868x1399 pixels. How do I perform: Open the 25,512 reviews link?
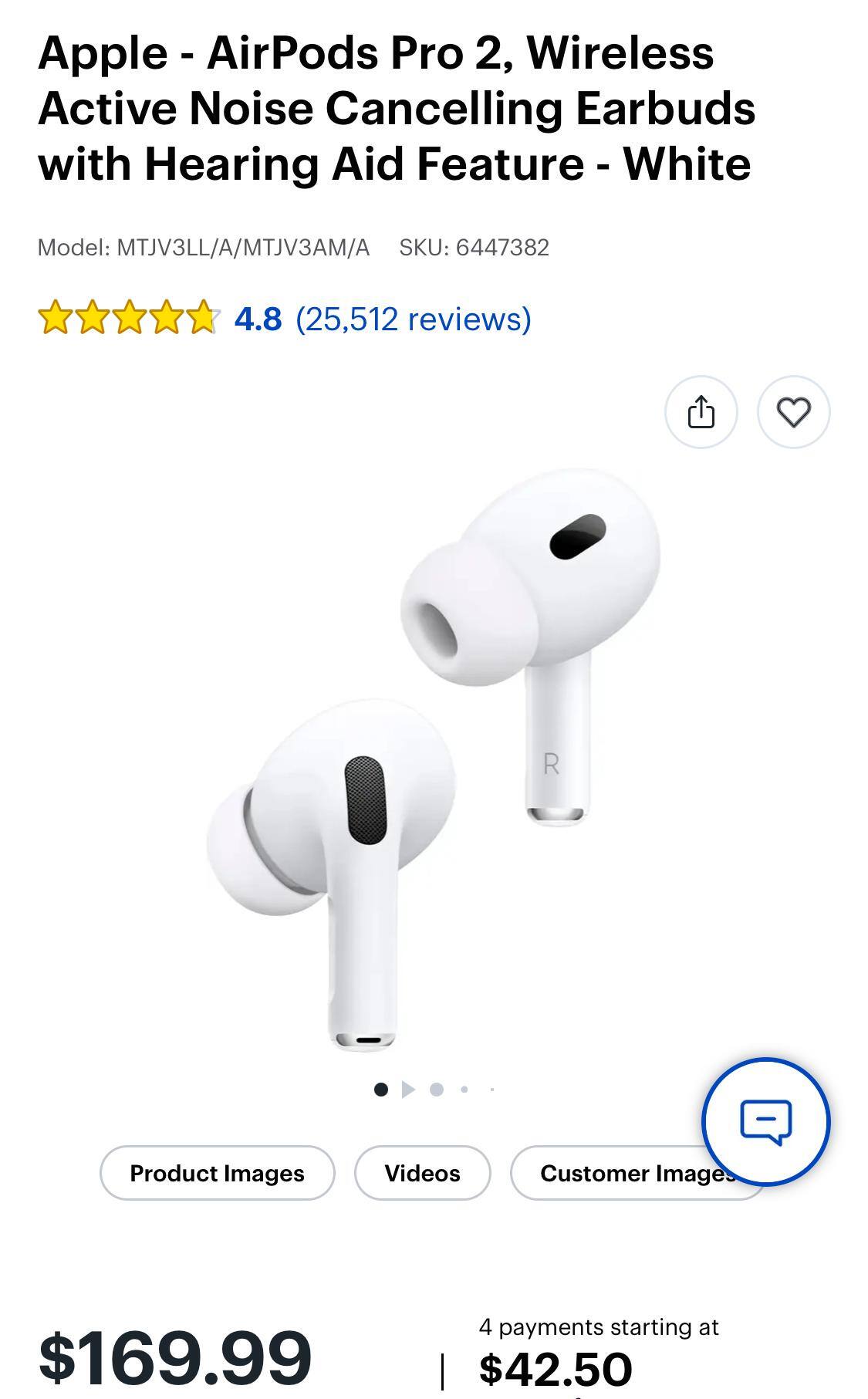414,319
